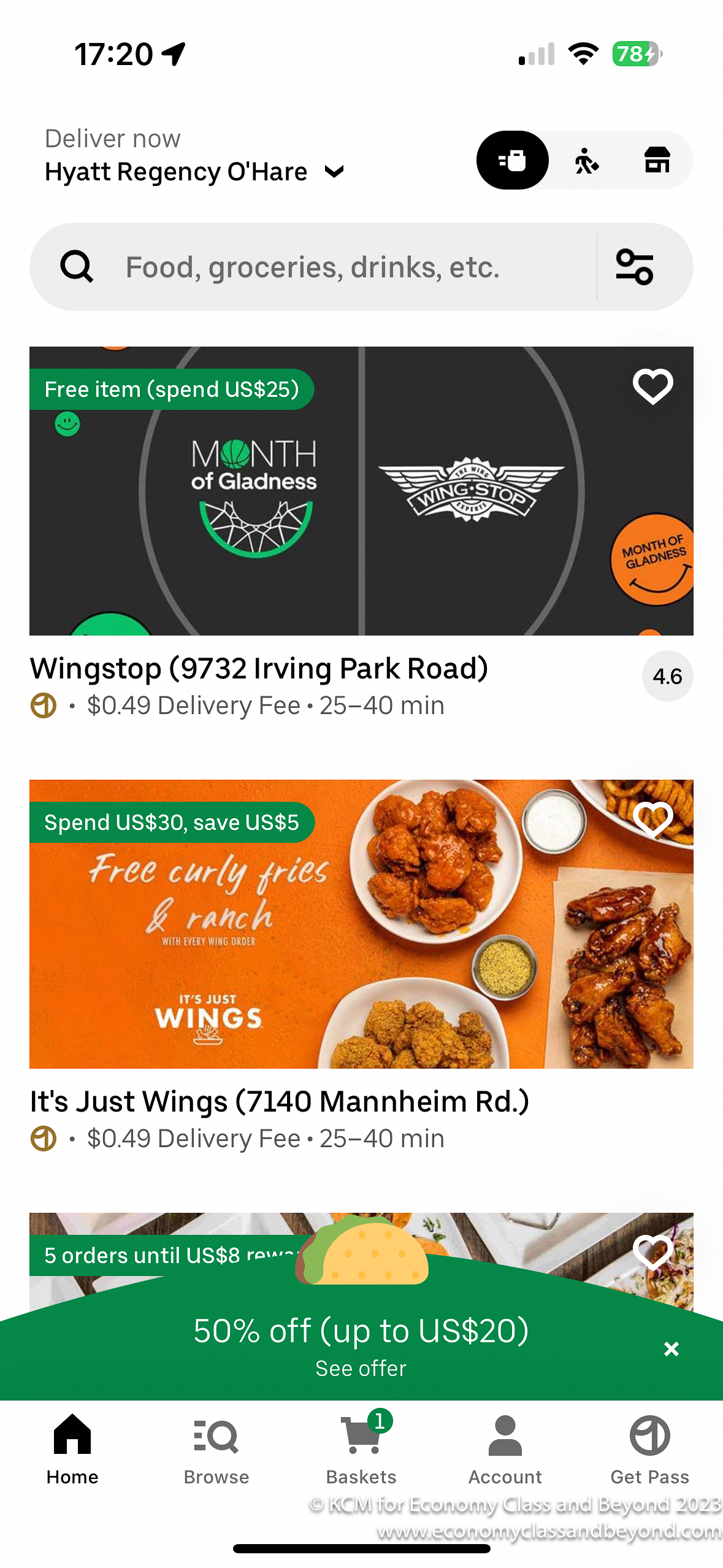Open the Get Pass tab
This screenshot has width=723, height=1568.
tap(650, 1449)
